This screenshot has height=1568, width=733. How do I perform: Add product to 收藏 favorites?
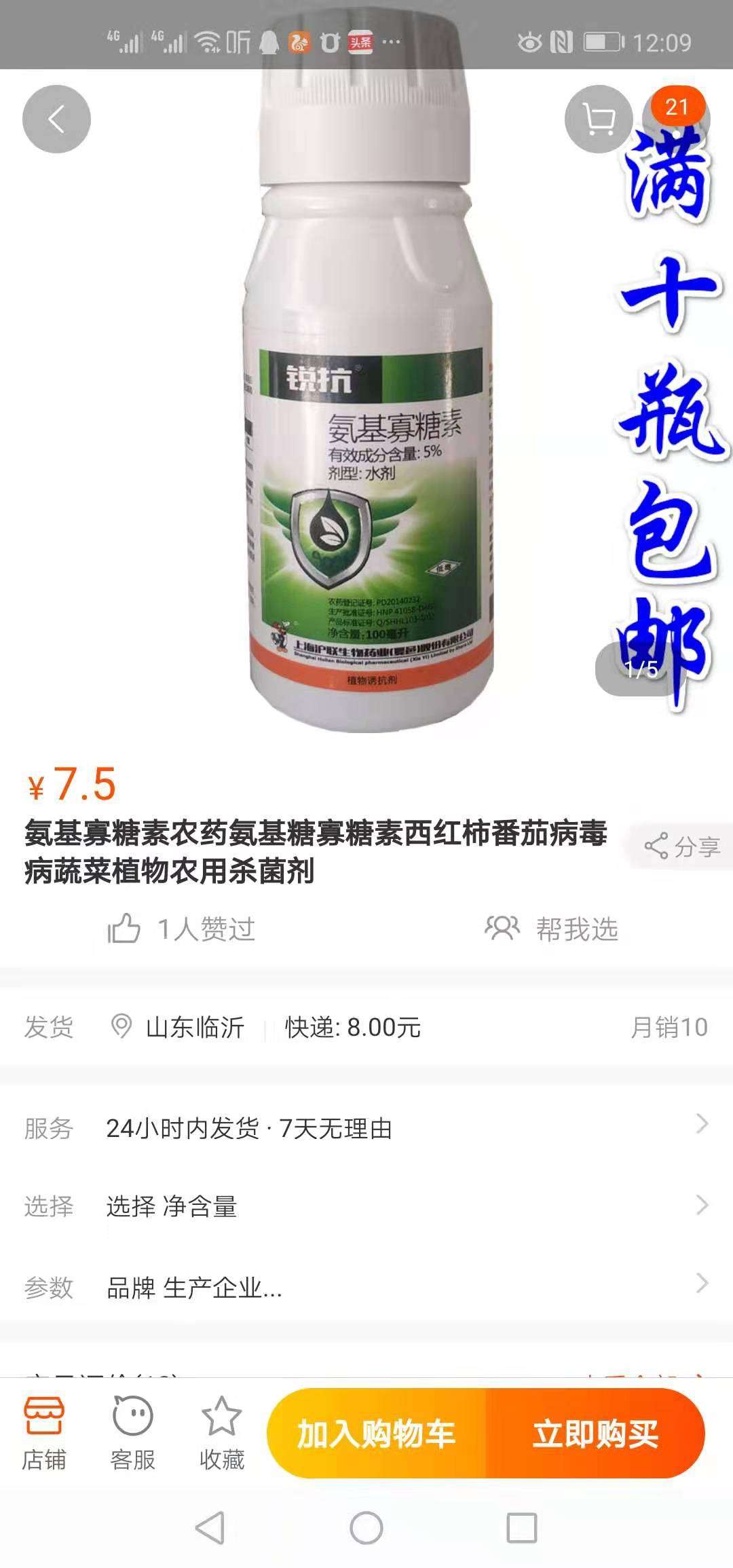coord(221,1432)
